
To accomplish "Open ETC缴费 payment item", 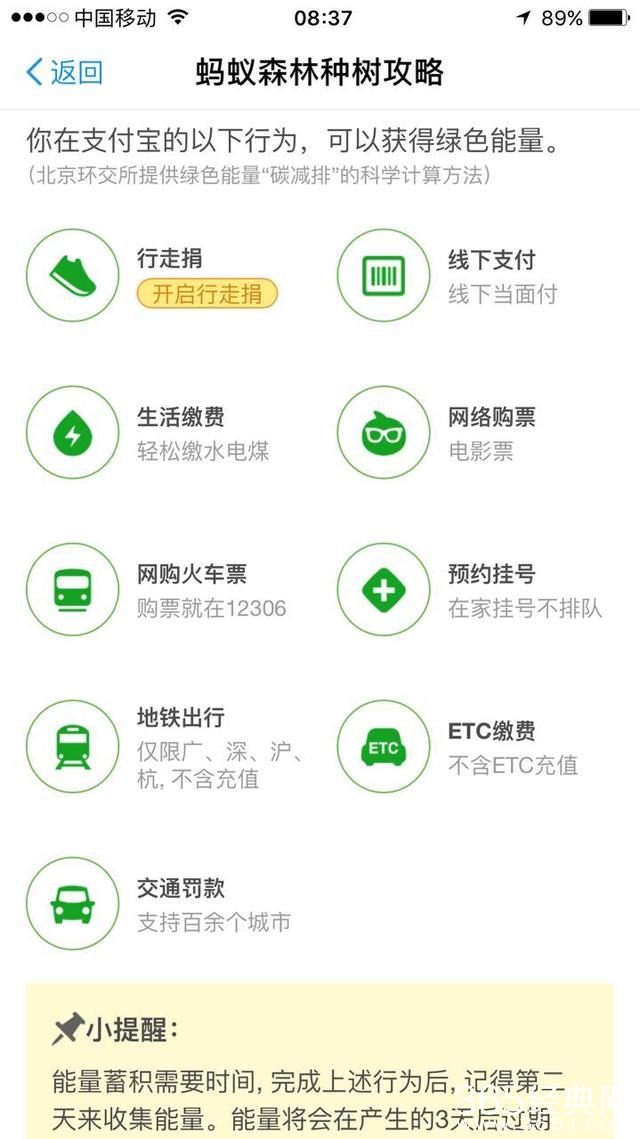I will [x=384, y=747].
